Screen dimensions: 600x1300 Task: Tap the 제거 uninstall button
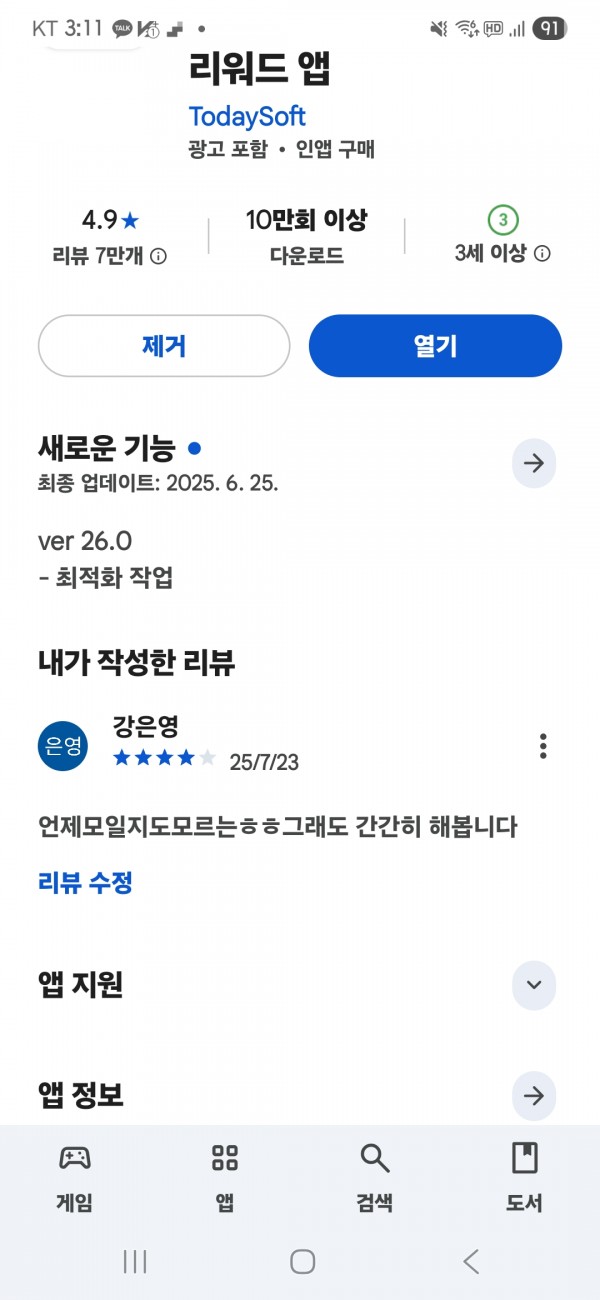pos(164,346)
